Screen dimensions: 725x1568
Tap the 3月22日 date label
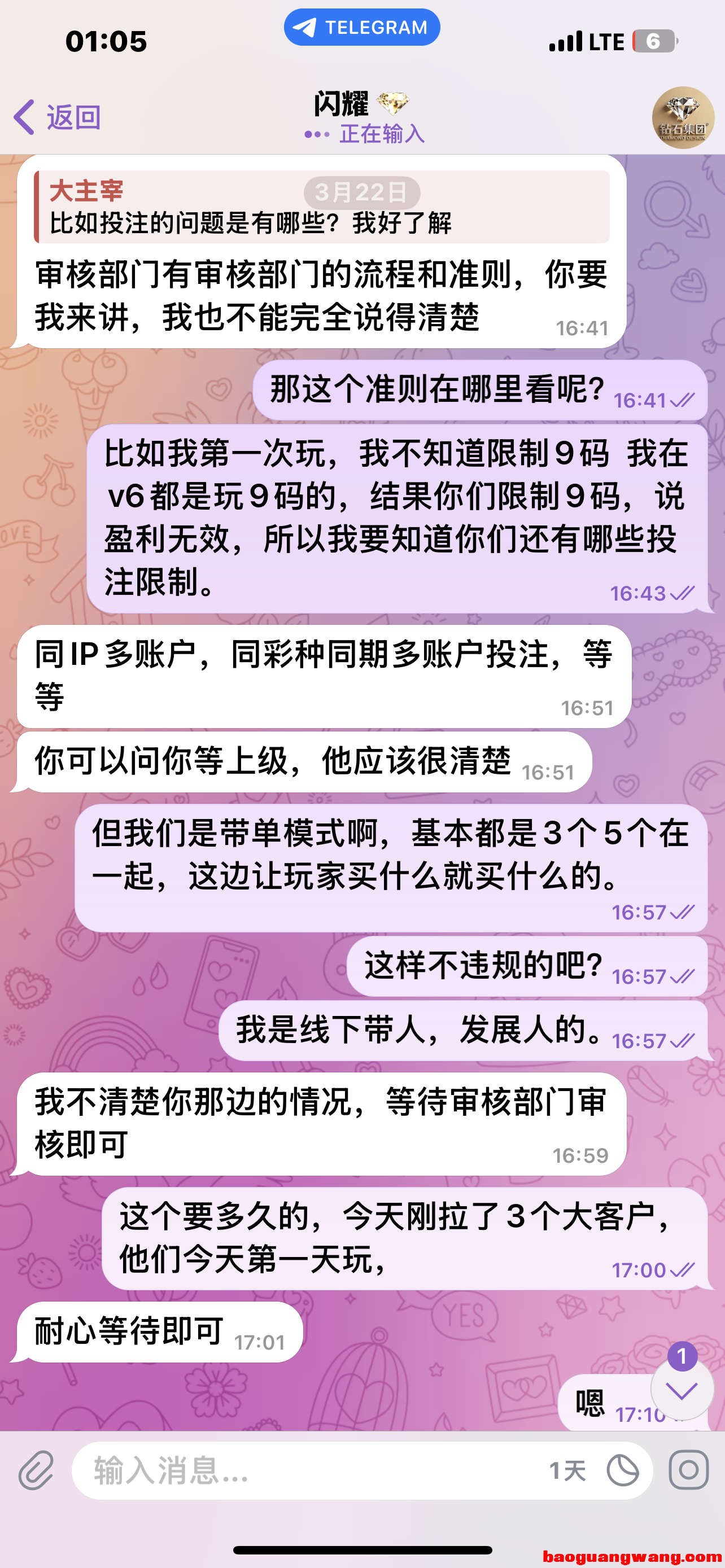361,192
